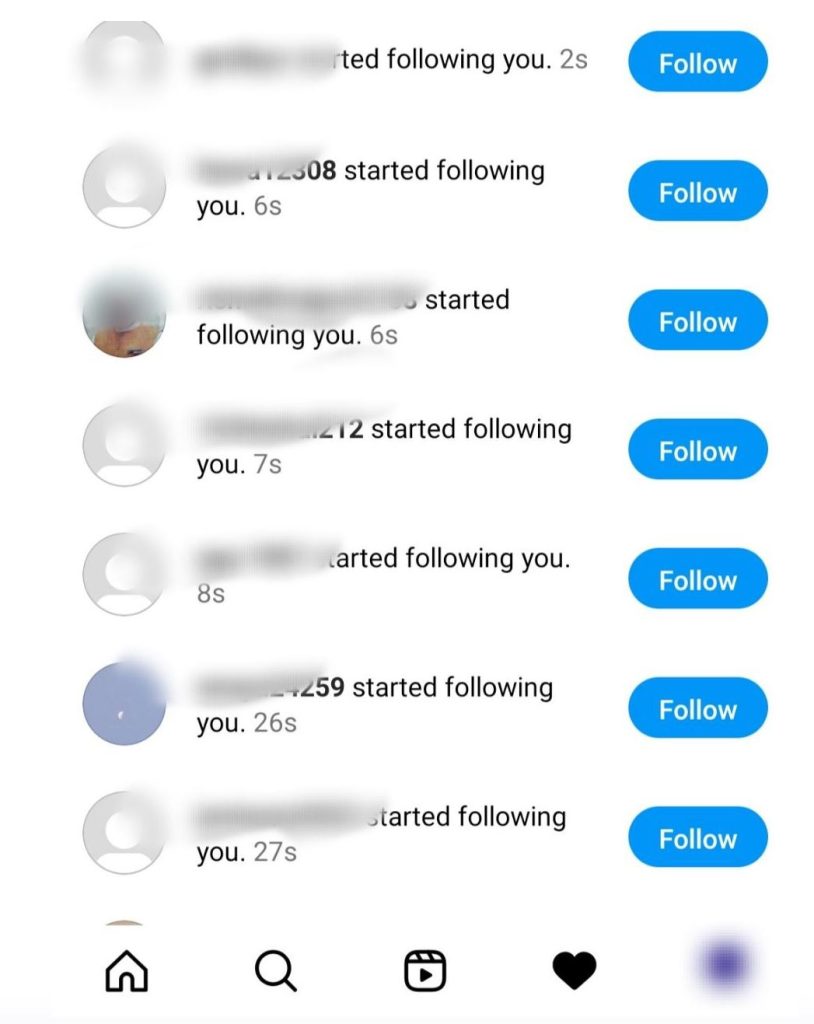Image resolution: width=814 pixels, height=1024 pixels.
Task: Follow the account ending in 308
Action: [697, 192]
